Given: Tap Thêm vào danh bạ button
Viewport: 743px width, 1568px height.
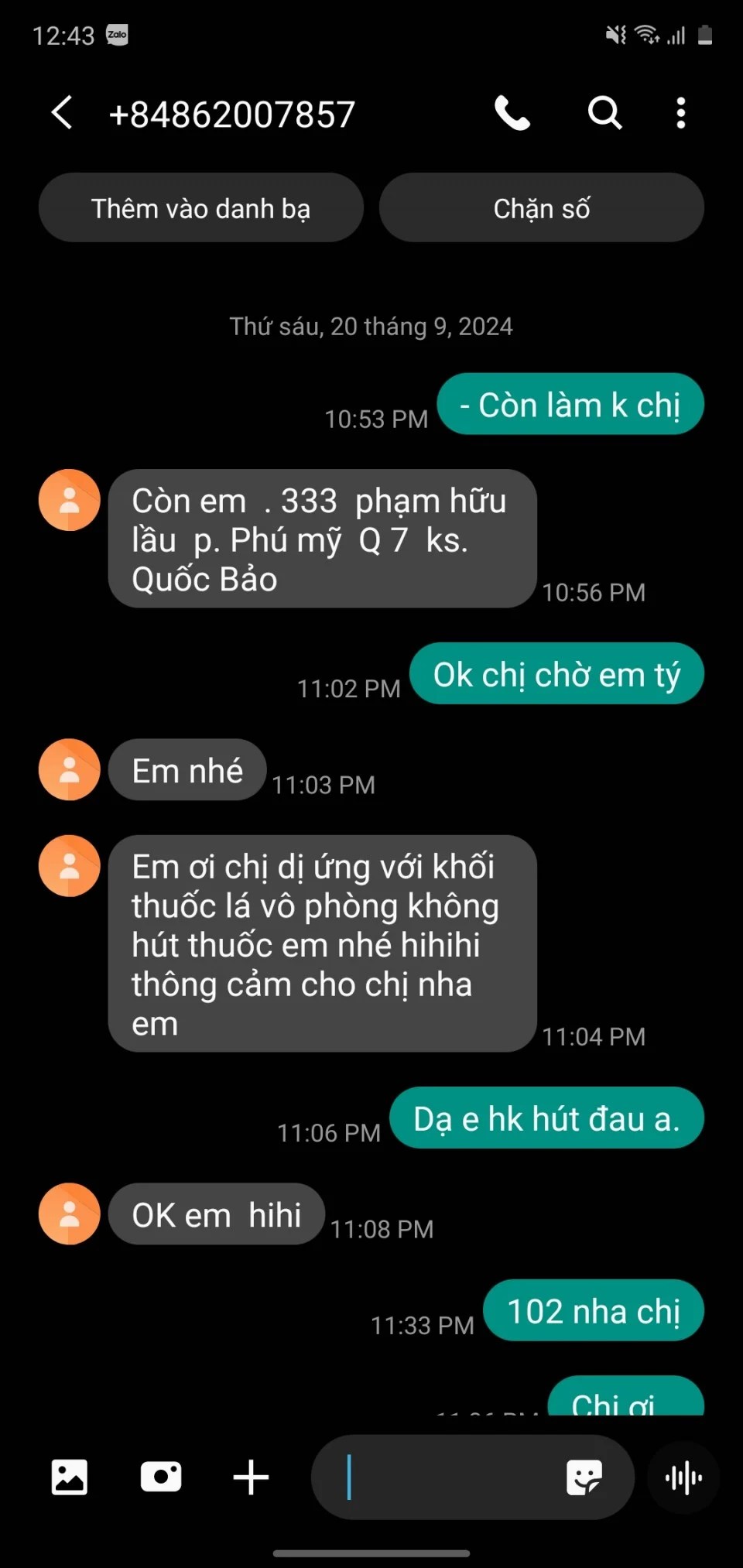Looking at the screenshot, I should (201, 208).
